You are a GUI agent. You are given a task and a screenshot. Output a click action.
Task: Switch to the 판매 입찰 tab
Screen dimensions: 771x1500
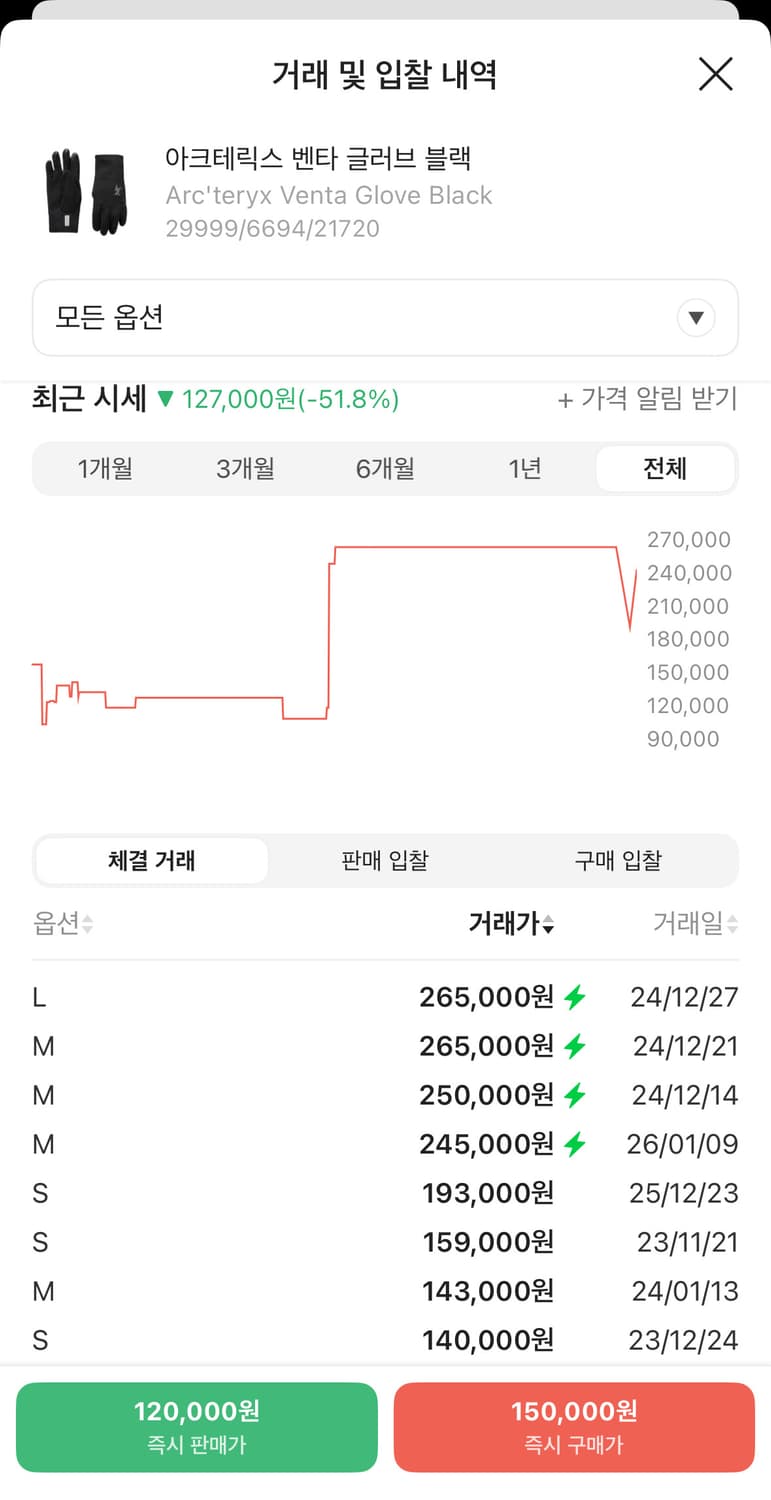385,861
